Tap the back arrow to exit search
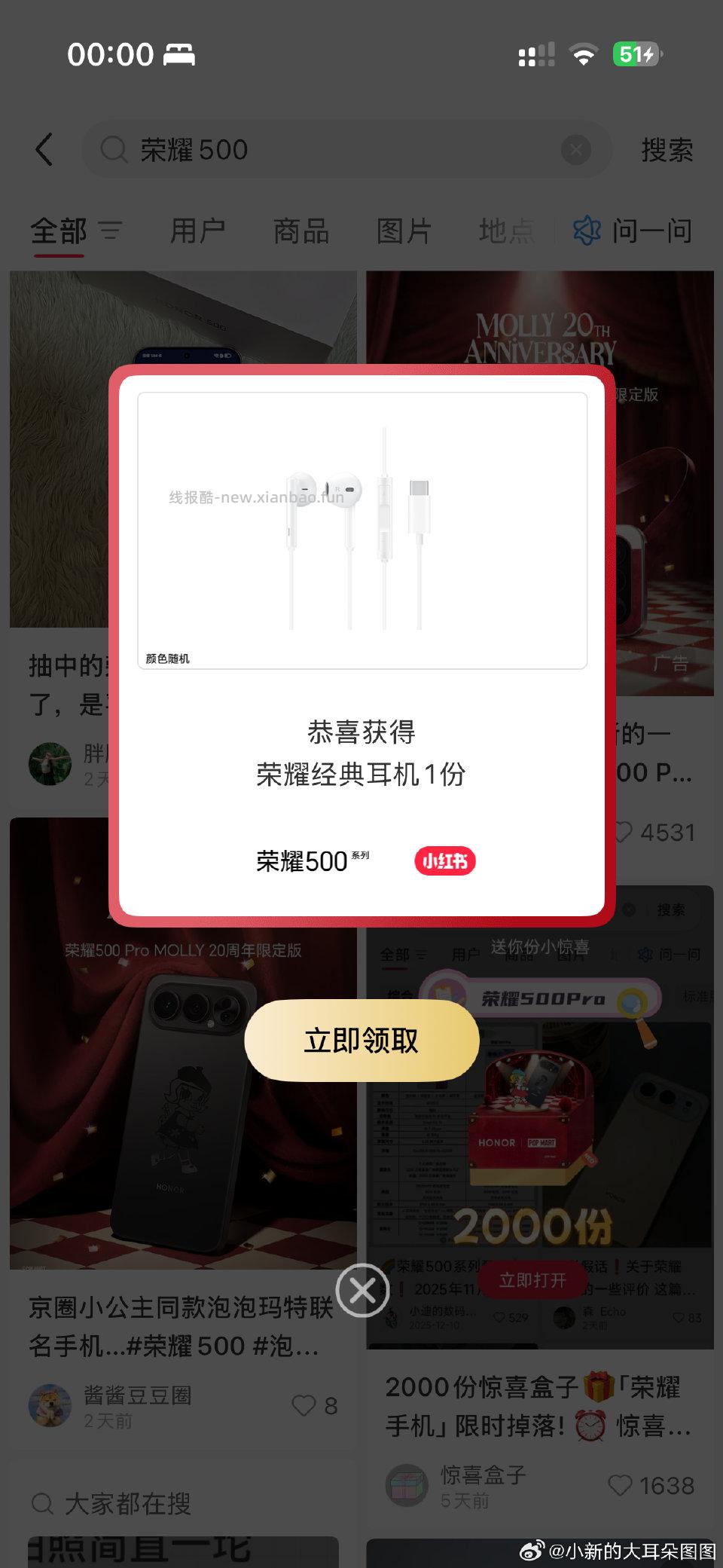Viewport: 723px width, 1568px height. click(44, 149)
